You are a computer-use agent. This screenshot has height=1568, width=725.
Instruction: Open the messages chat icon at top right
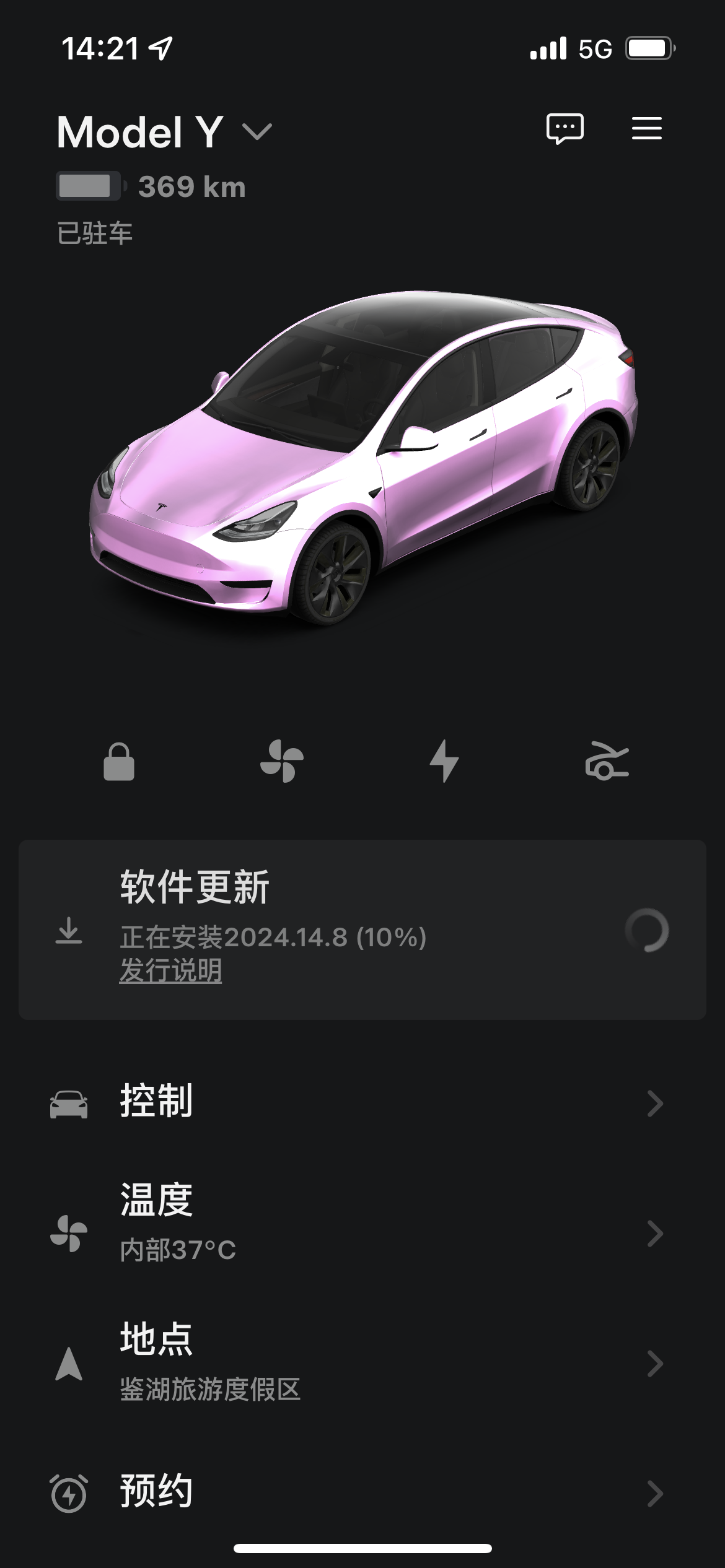coord(566,128)
